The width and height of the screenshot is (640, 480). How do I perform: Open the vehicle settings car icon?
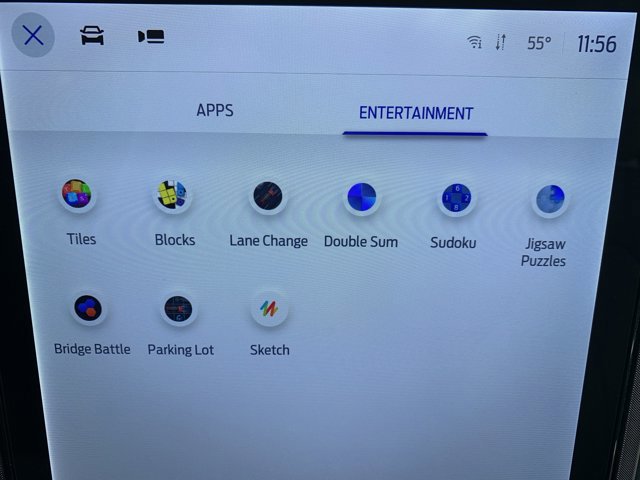92,37
